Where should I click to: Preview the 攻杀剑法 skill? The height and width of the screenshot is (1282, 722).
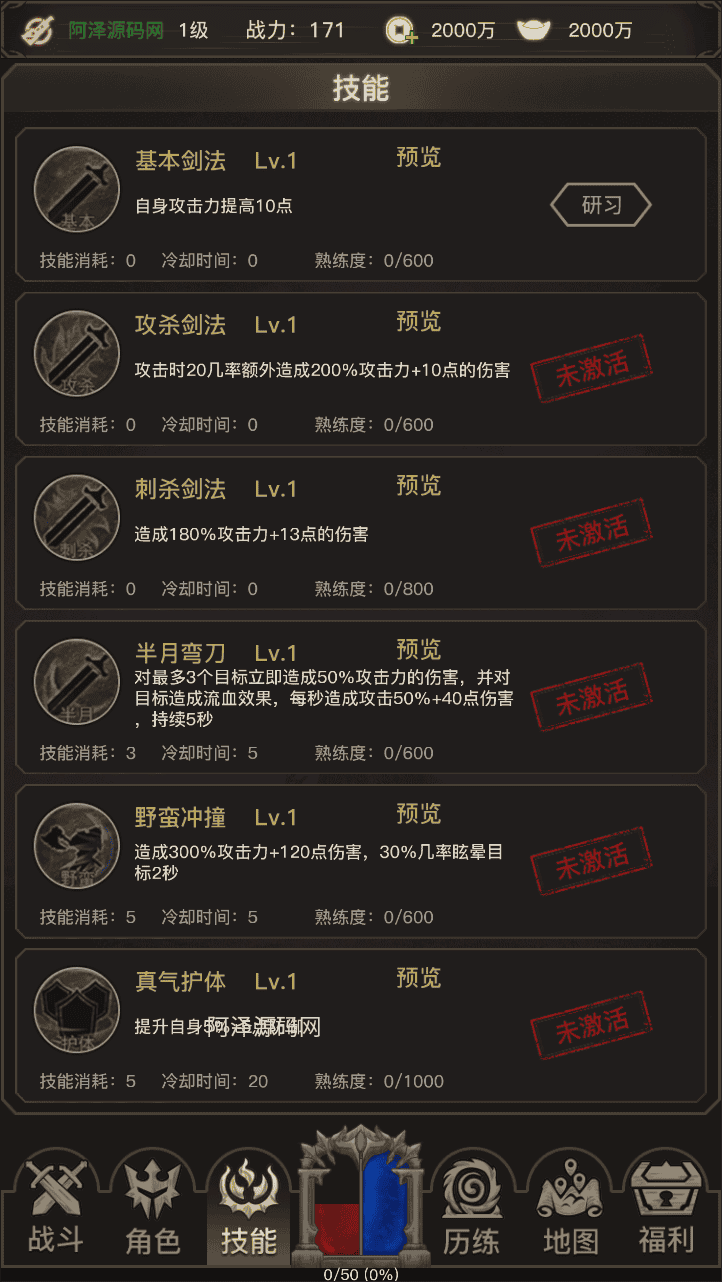click(418, 322)
